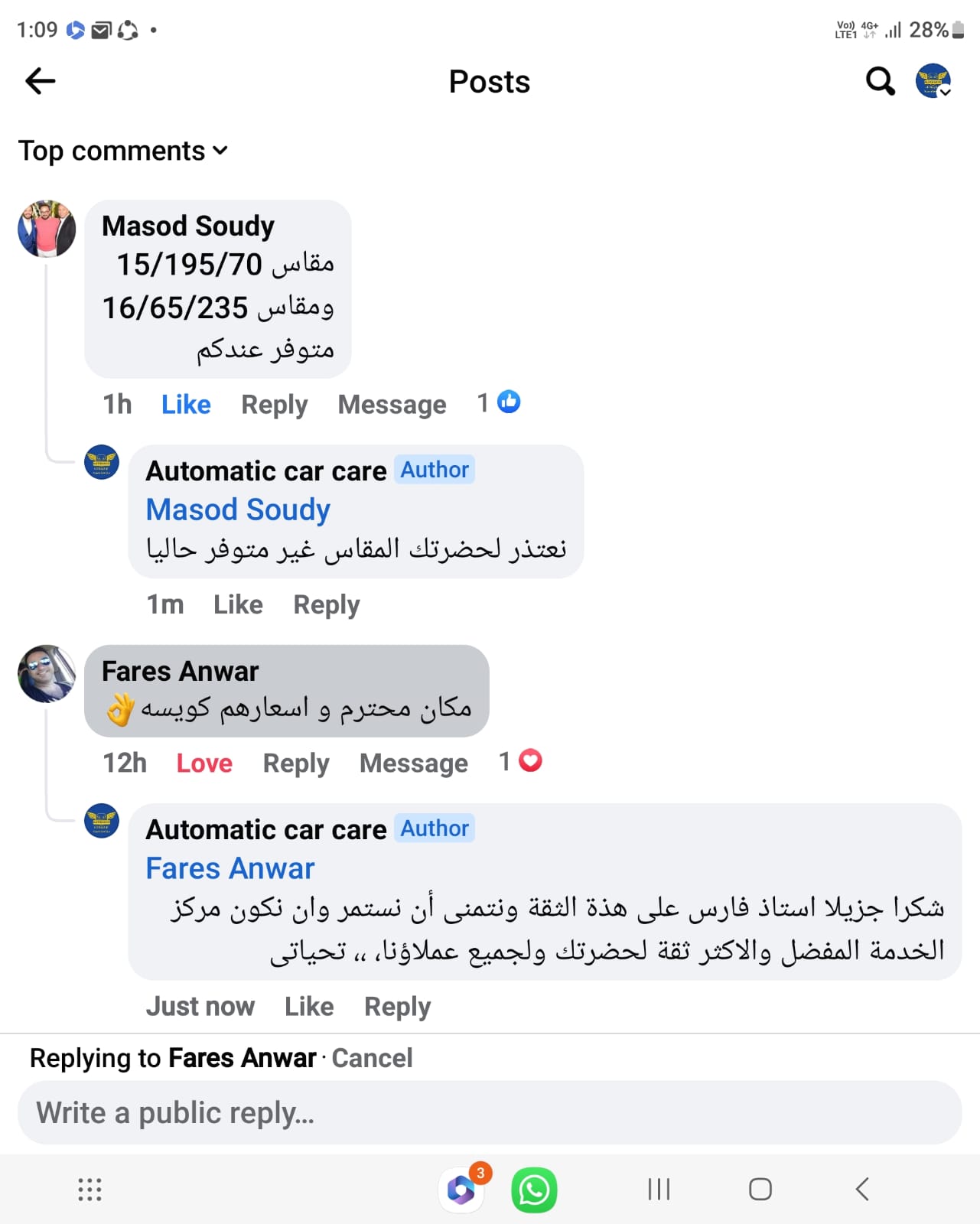980x1224 pixels.
Task: Like the author's Just now reply
Action: click(x=309, y=1006)
